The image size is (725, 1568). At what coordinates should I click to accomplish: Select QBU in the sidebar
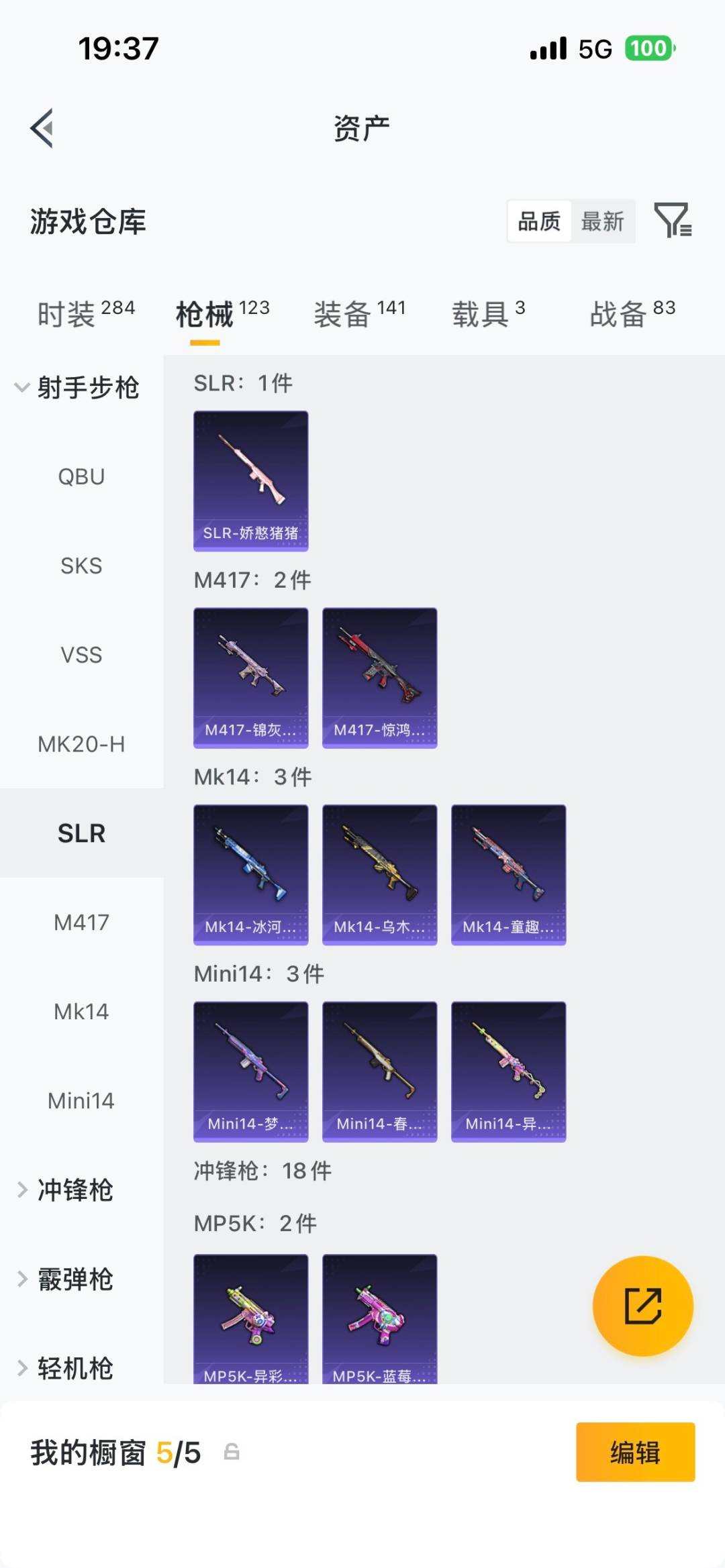click(82, 476)
